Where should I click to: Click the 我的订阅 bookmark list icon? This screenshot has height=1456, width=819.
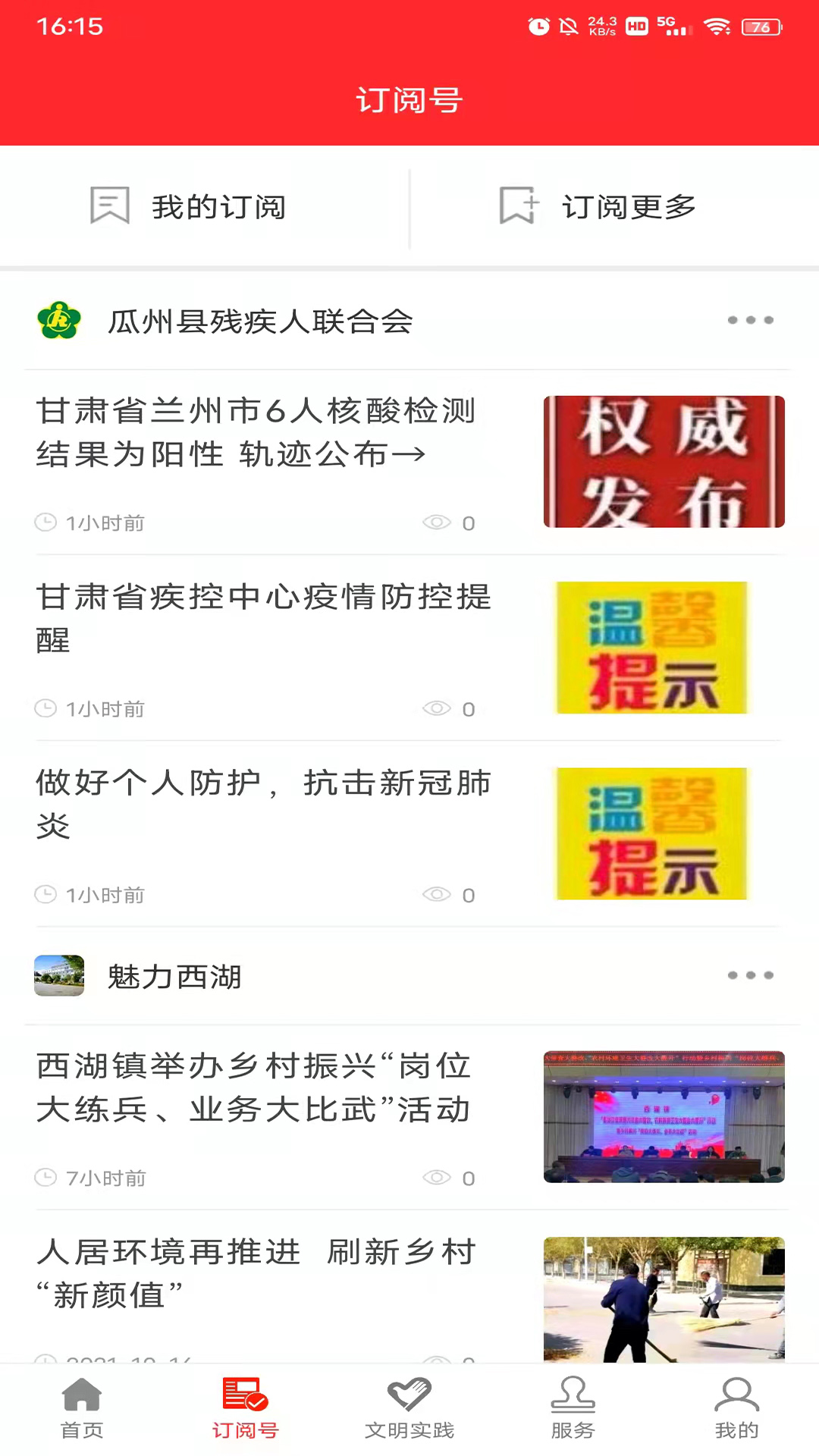111,206
